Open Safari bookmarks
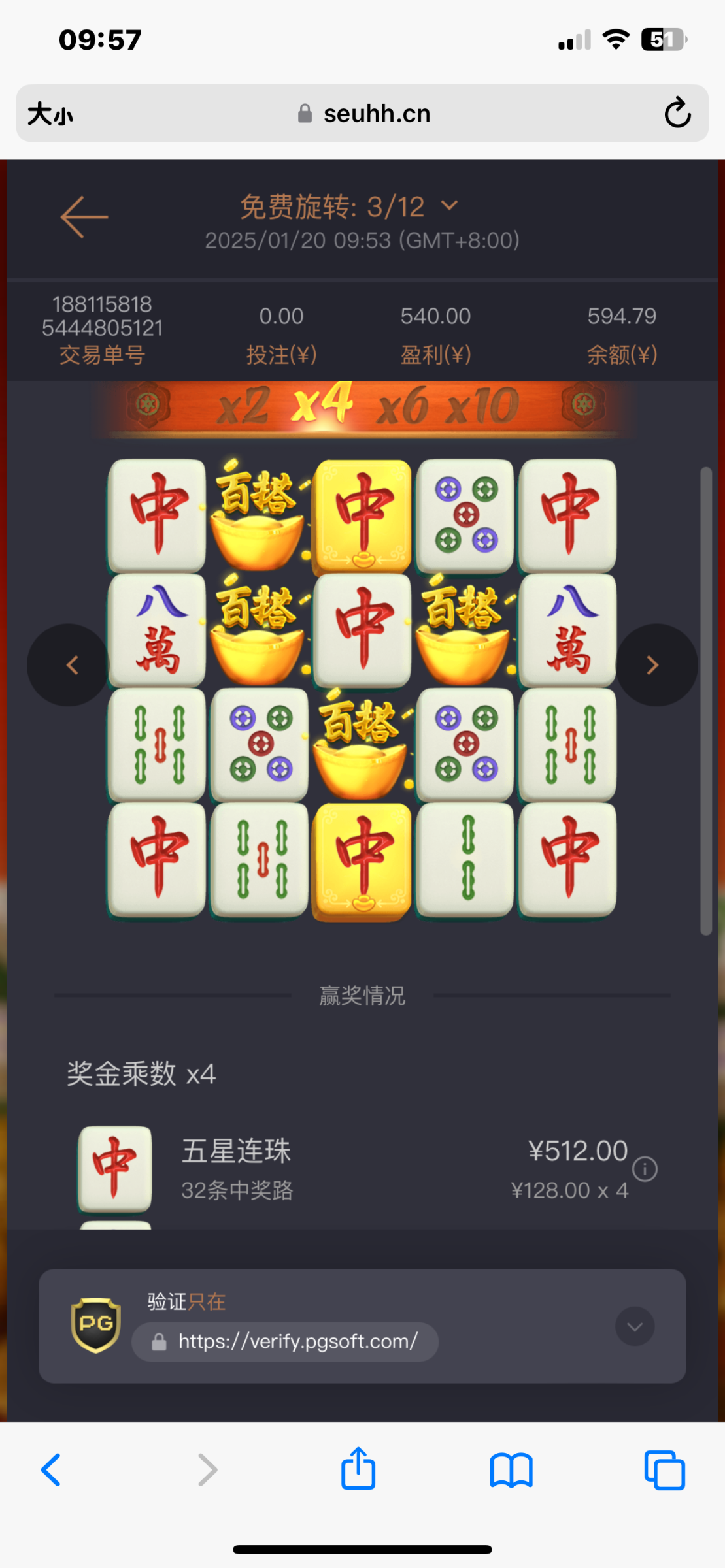Viewport: 725px width, 1568px height. (x=511, y=1470)
